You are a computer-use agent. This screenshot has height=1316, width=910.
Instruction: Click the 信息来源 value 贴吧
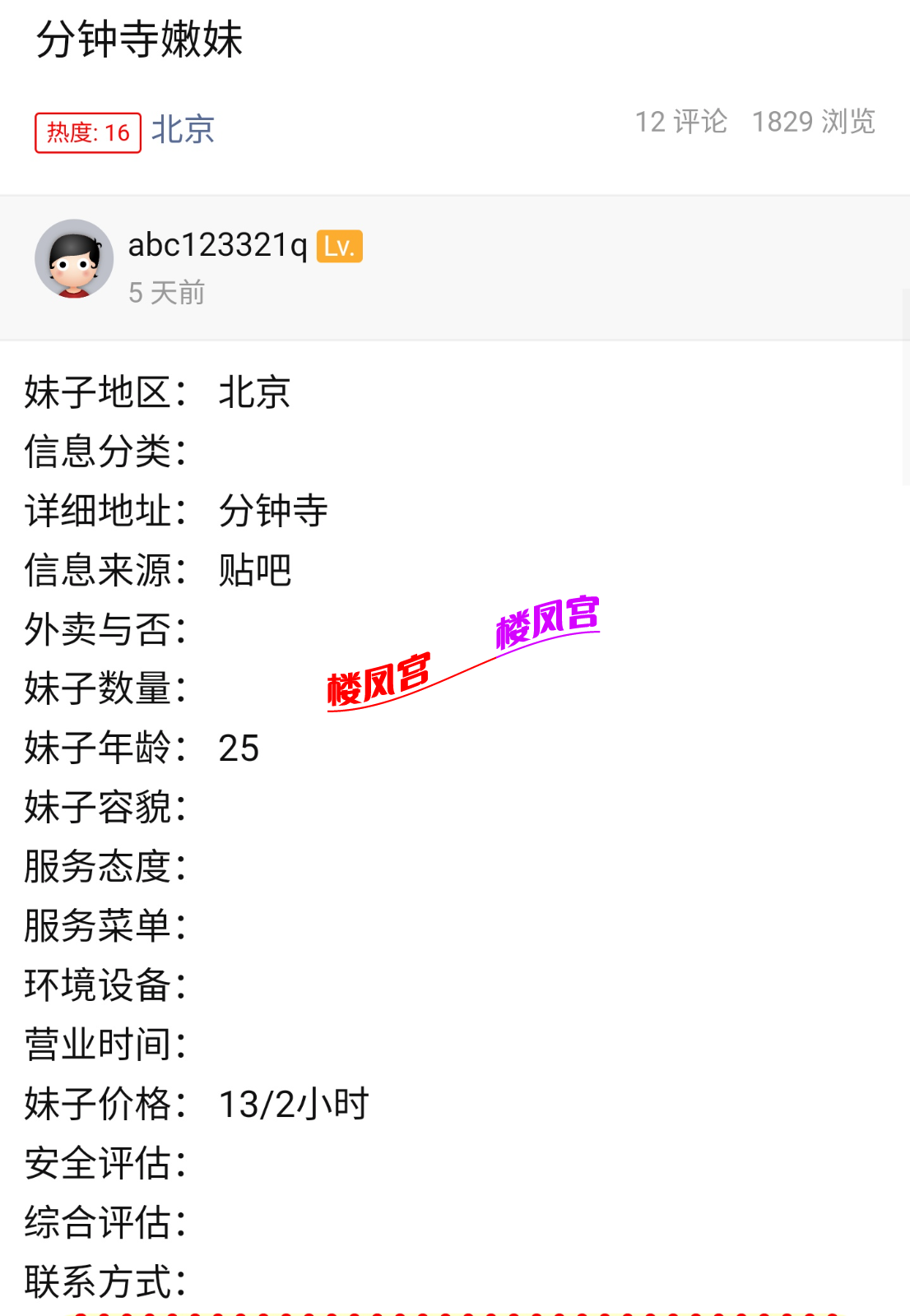coord(253,570)
